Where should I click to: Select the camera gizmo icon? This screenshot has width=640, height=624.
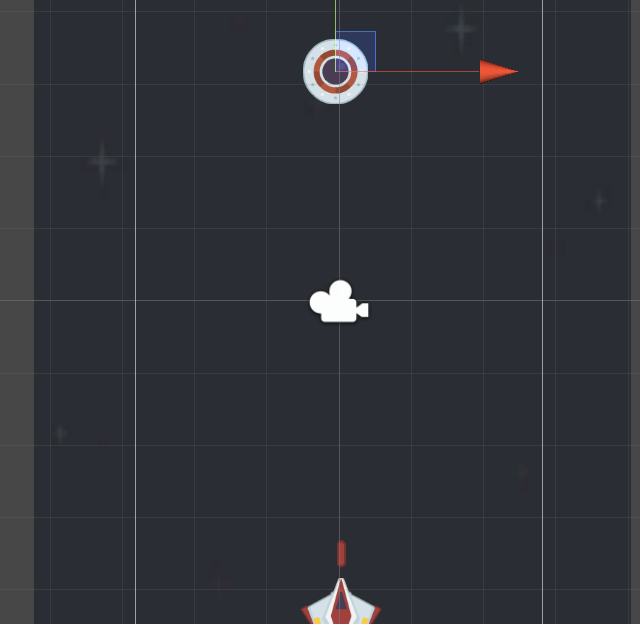[339, 302]
